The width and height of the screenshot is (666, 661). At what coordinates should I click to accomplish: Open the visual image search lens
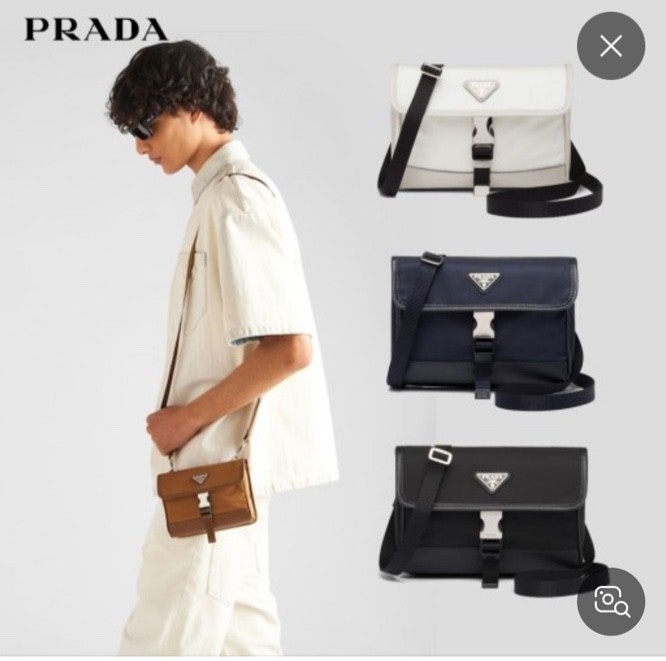coord(611,599)
